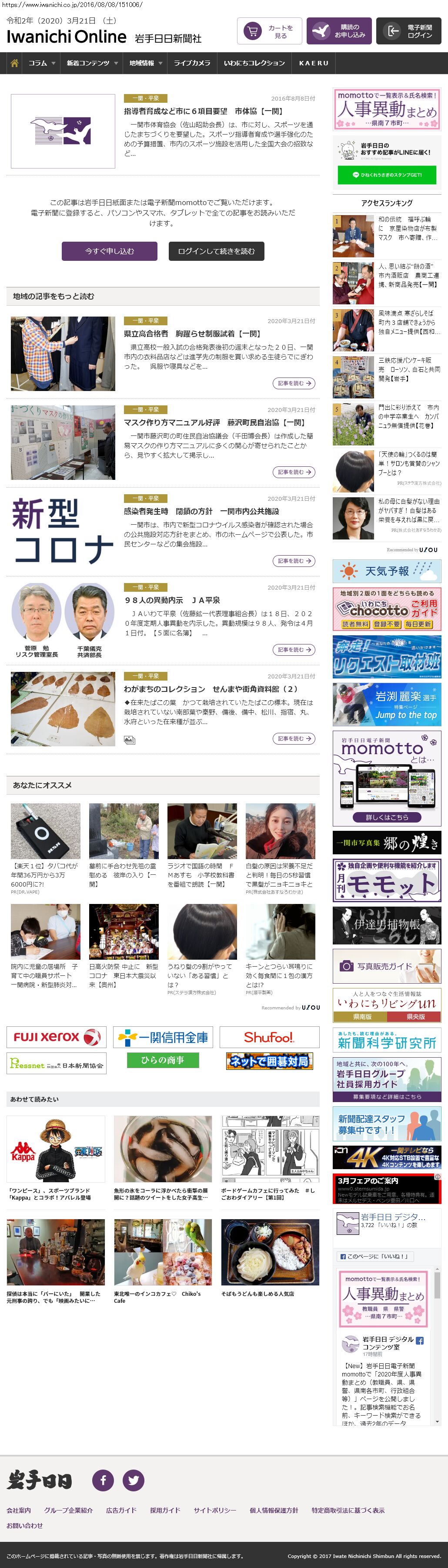The width and height of the screenshot is (448, 1568).
Task: Open the 会社案内 footer link
Action: pos(19,1510)
